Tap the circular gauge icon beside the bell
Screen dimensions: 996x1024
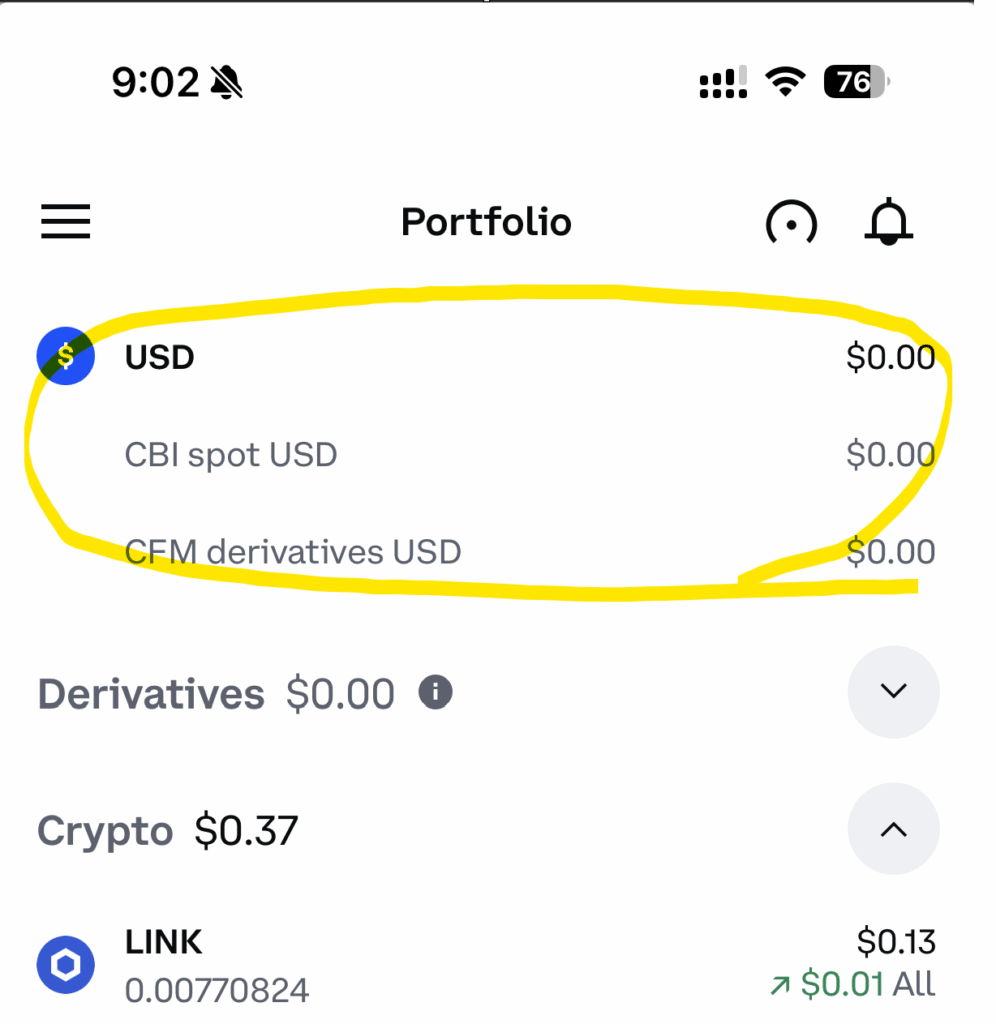791,222
